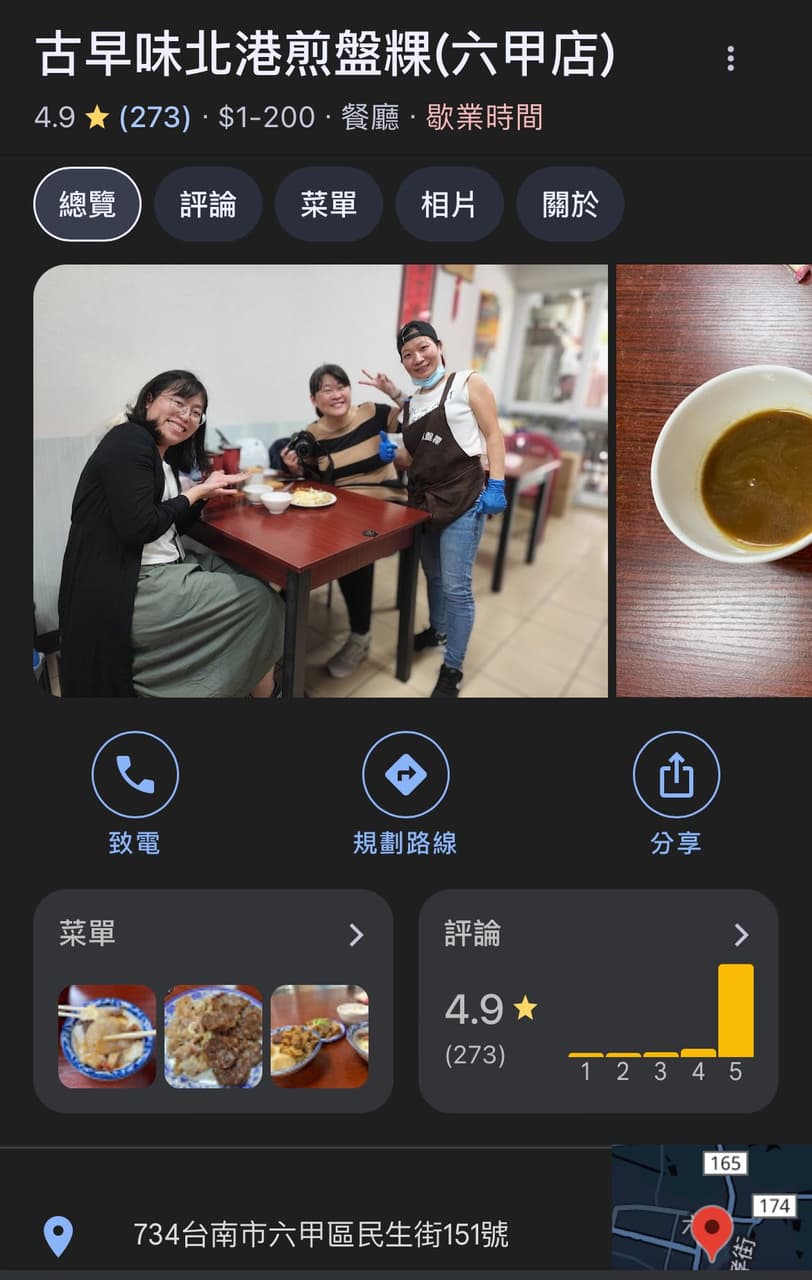Tap the 5-star rating bar in the histogram
Viewport: 812px width, 1280px height.
[735, 1010]
